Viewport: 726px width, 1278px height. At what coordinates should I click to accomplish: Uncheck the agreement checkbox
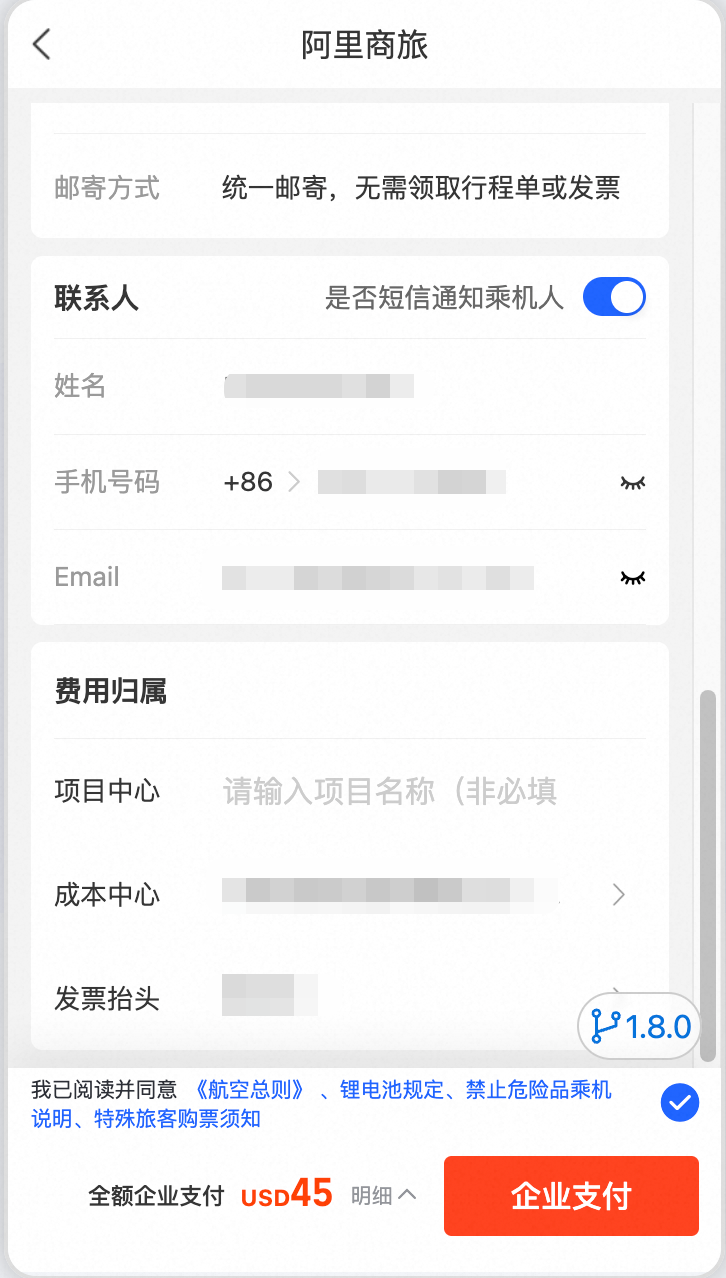click(x=680, y=1103)
